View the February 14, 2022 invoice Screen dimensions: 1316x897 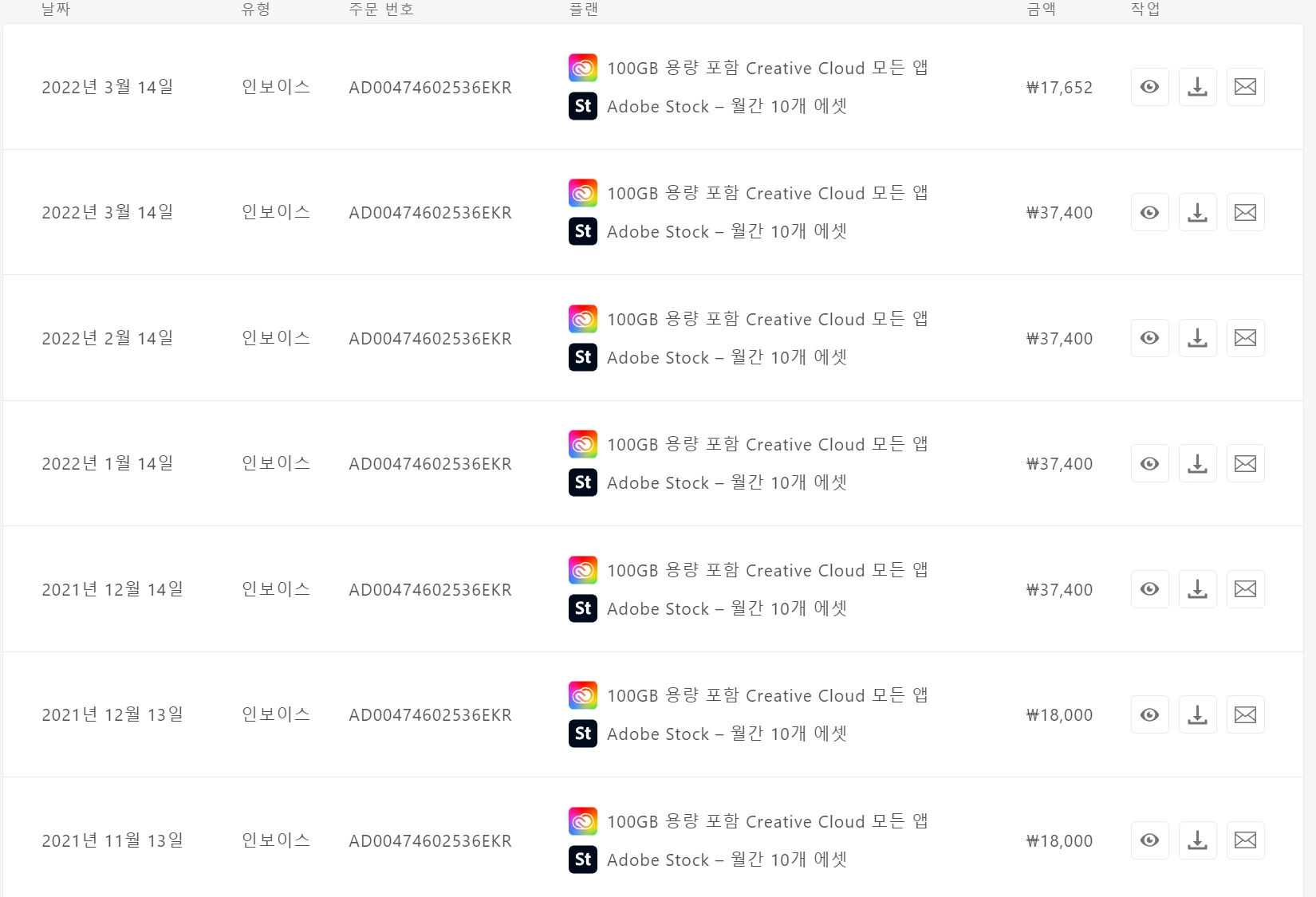1149,338
